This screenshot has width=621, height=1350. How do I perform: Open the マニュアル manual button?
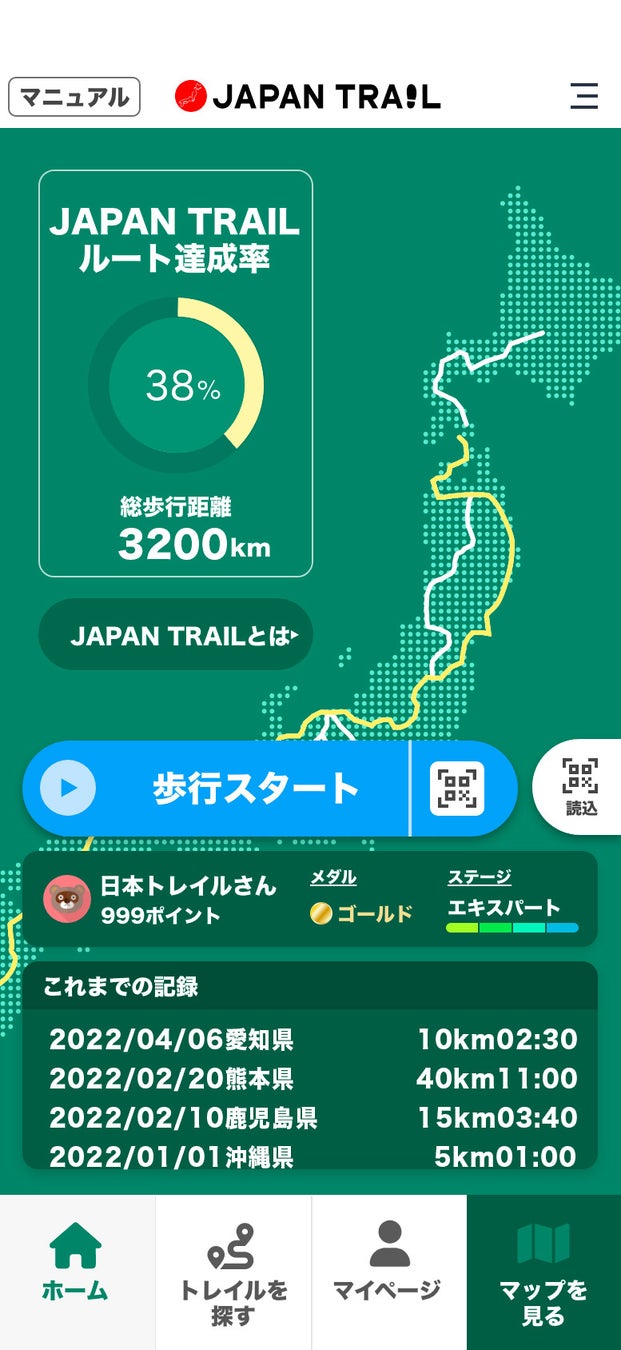click(74, 97)
